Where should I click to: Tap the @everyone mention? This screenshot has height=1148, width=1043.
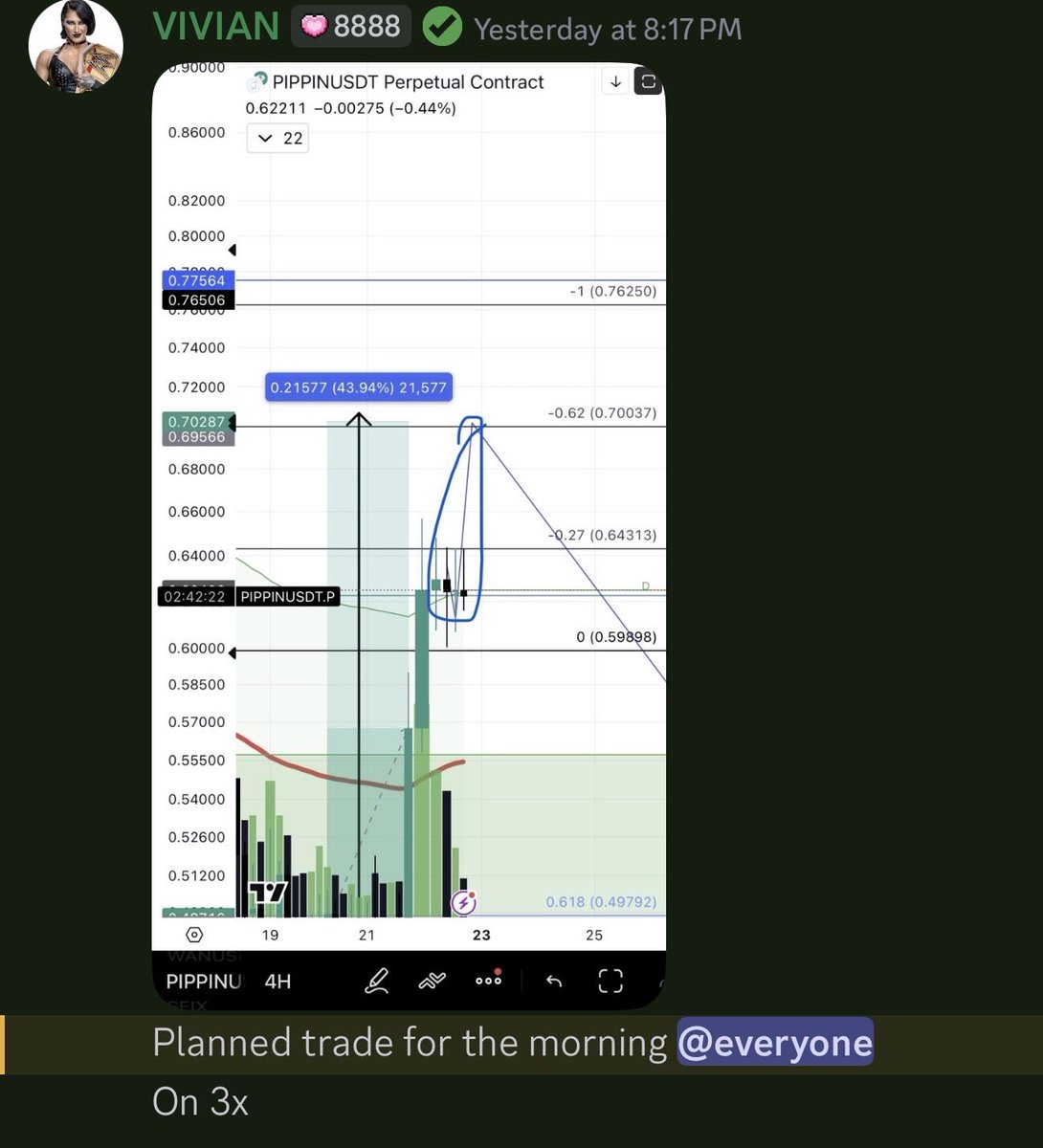tap(775, 1042)
